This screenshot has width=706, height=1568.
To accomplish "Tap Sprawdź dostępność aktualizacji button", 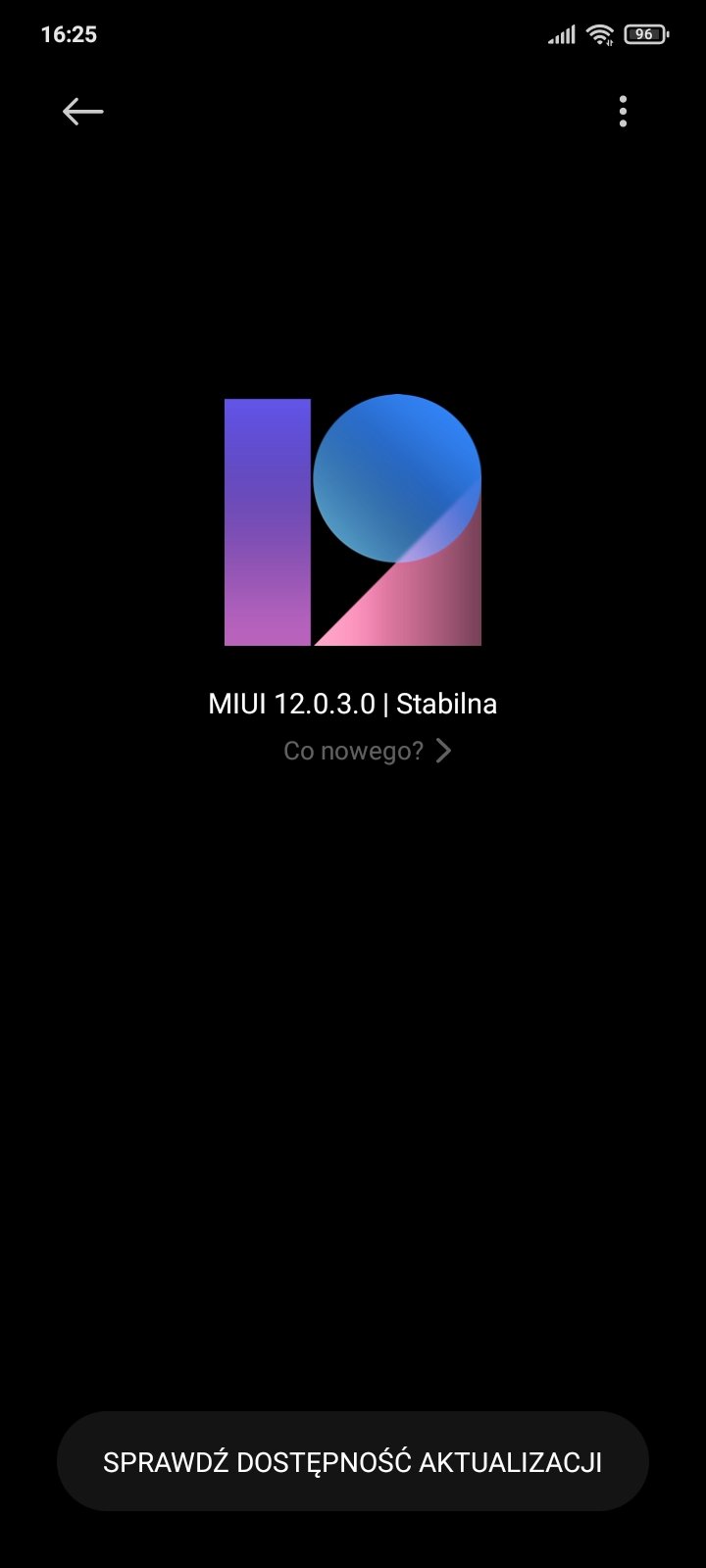I will [353, 1461].
